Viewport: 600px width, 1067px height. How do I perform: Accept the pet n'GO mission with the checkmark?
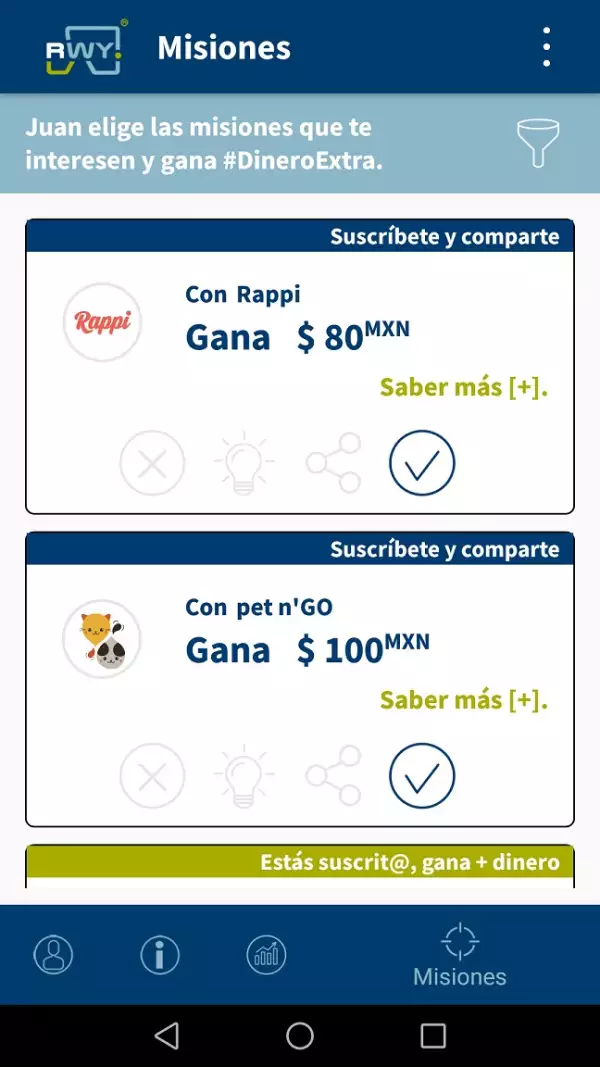tap(422, 776)
